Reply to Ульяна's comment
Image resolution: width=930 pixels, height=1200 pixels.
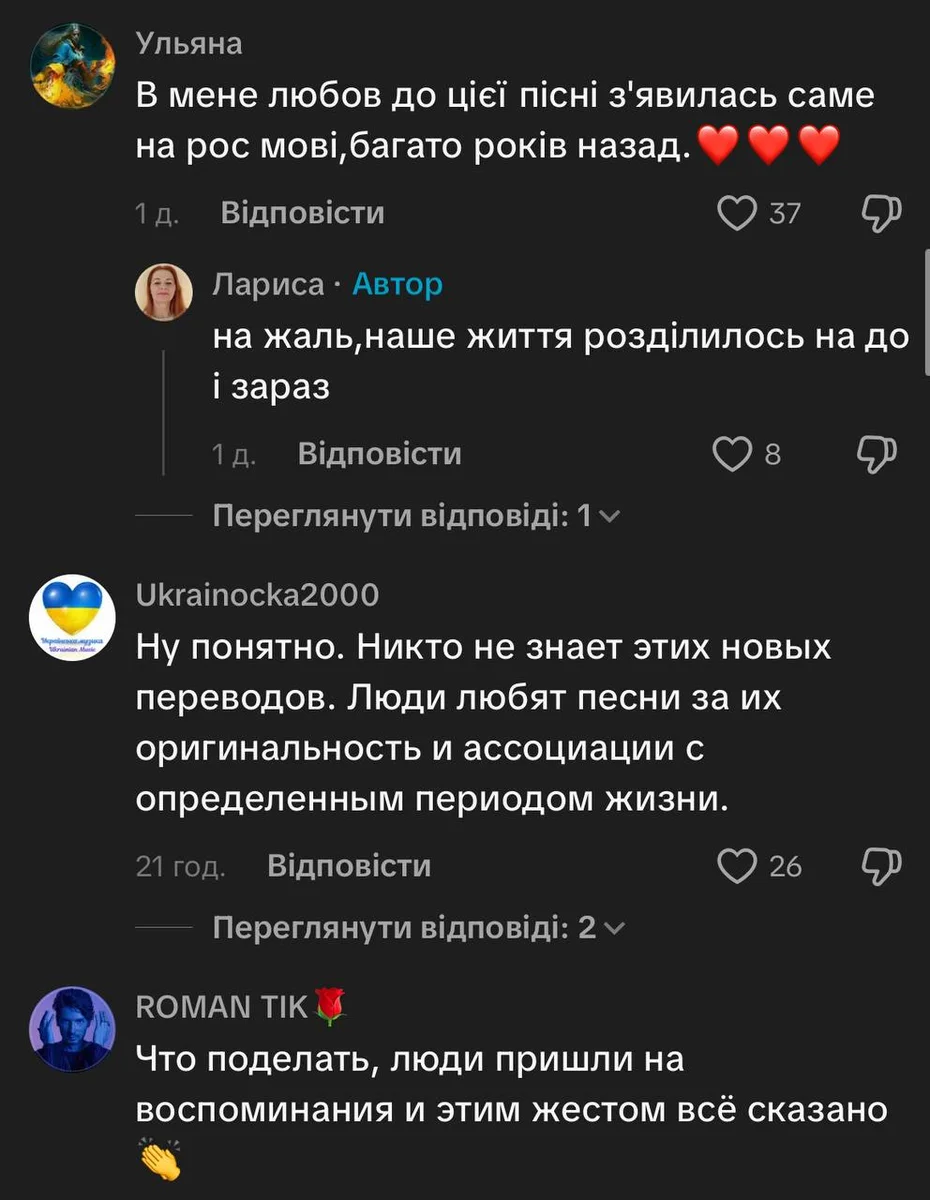(302, 213)
